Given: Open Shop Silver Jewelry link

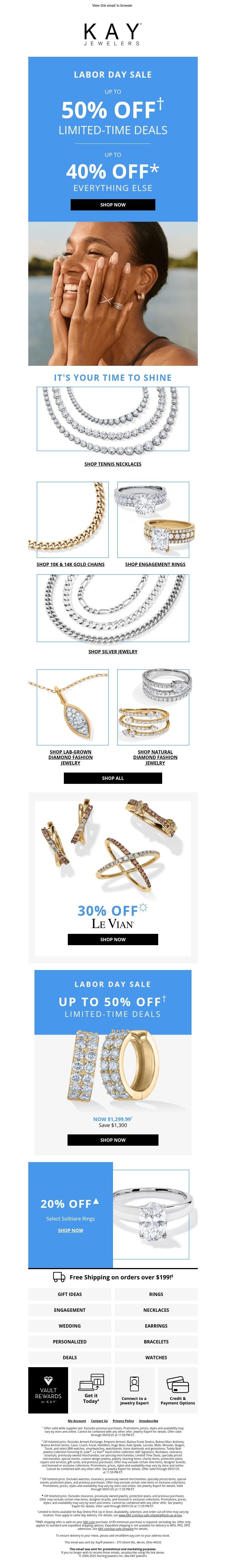Looking at the screenshot, I should (113, 651).
